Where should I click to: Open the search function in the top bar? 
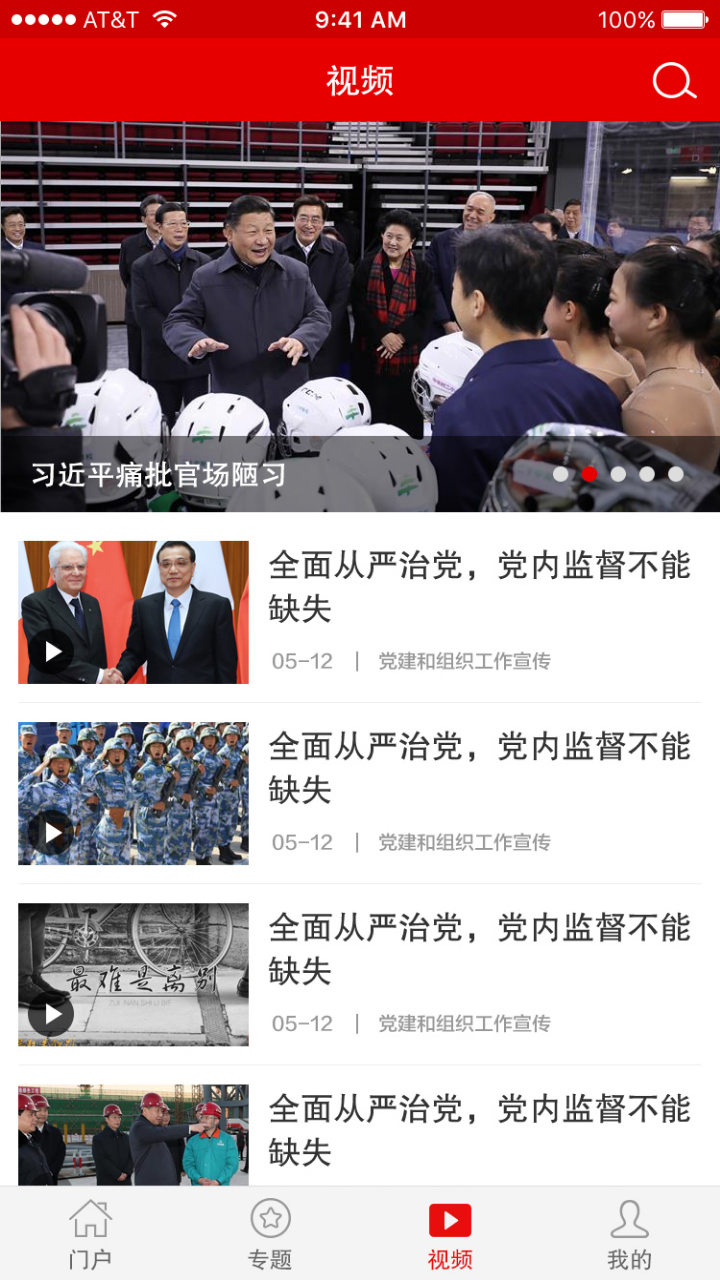click(x=674, y=80)
